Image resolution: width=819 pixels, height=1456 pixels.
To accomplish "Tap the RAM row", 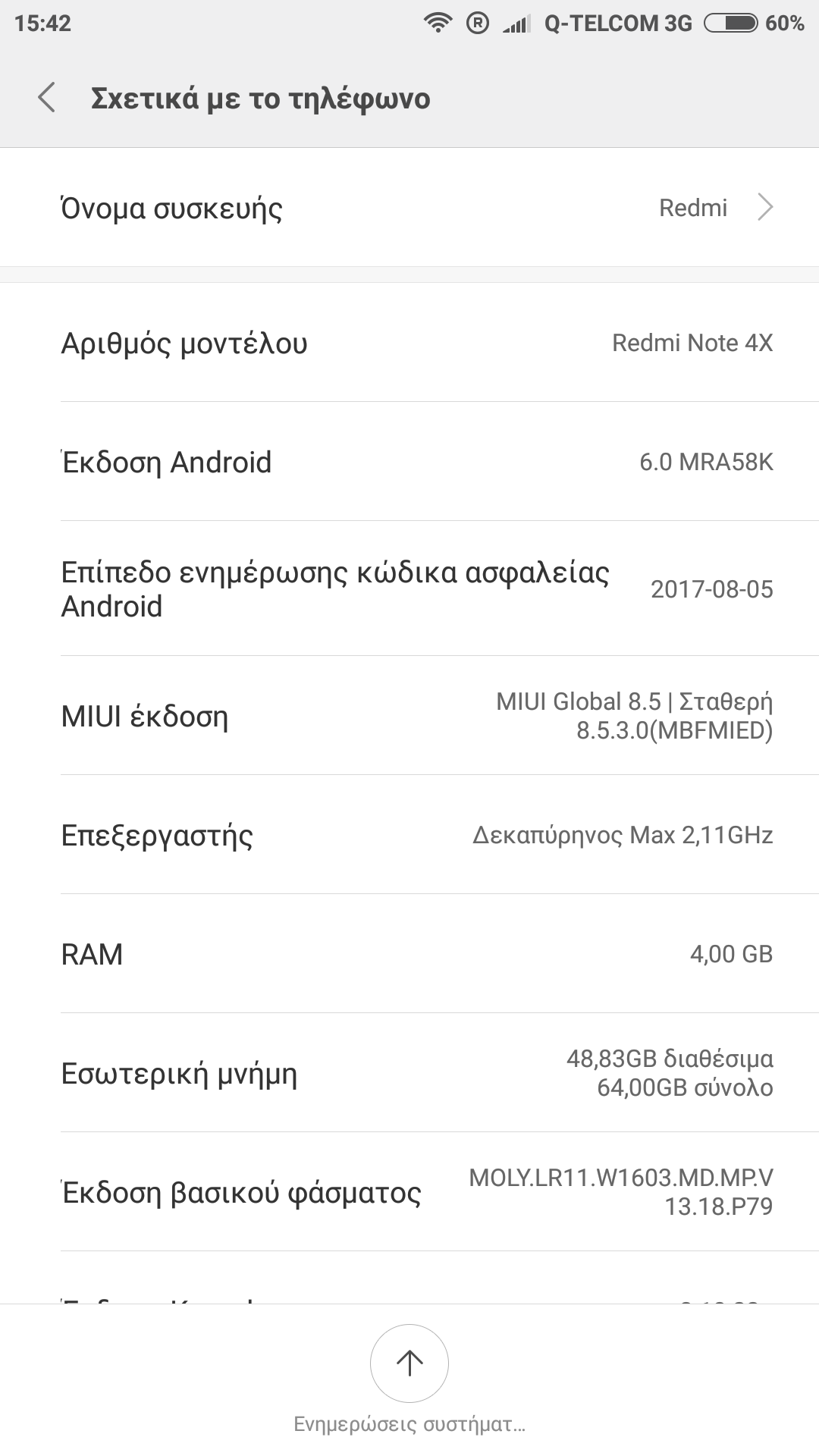I will [x=409, y=954].
